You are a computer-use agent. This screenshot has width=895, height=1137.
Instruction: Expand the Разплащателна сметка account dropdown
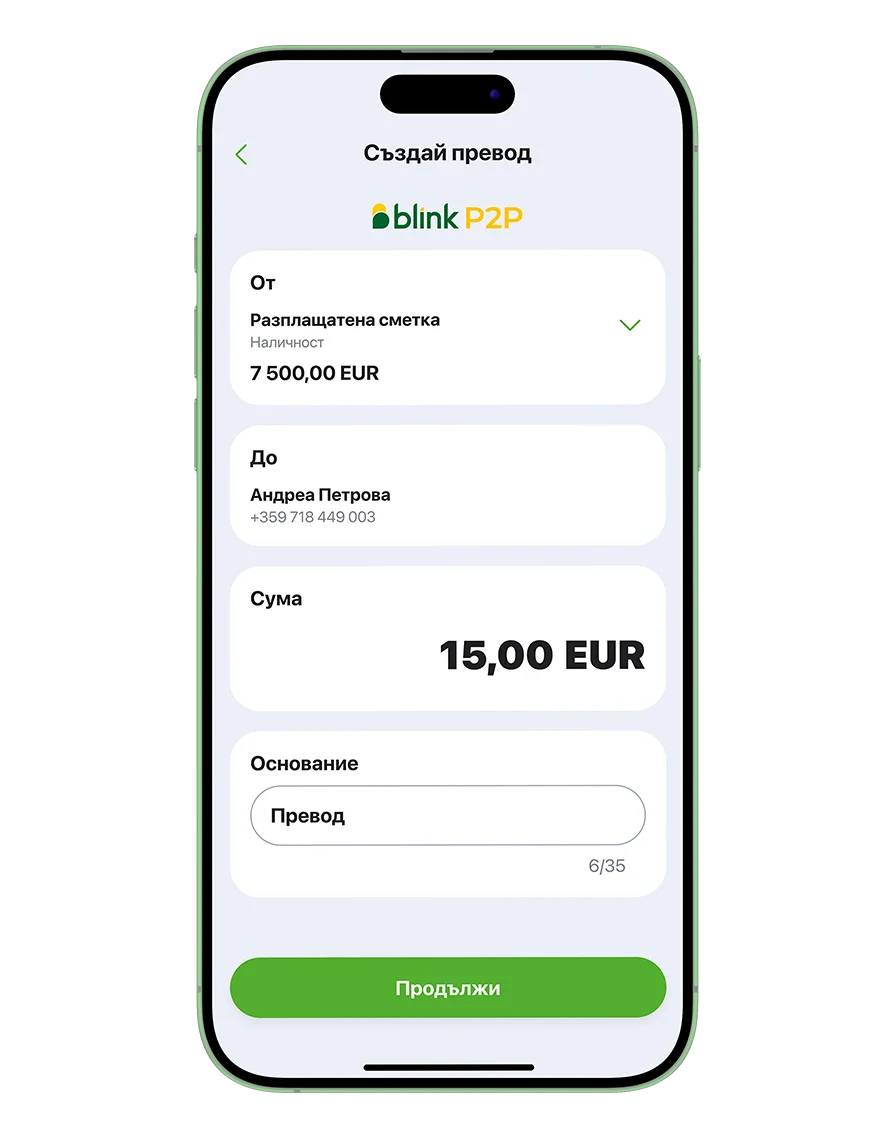(629, 325)
